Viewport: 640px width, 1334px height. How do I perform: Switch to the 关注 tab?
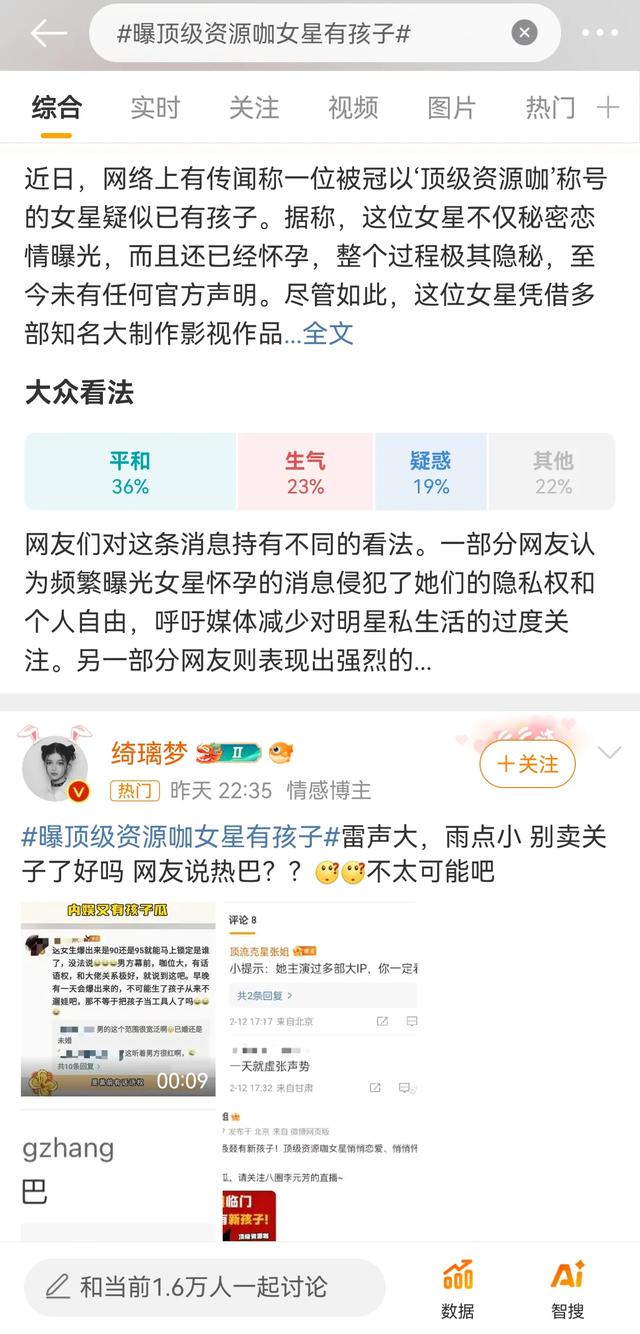pyautogui.click(x=254, y=107)
